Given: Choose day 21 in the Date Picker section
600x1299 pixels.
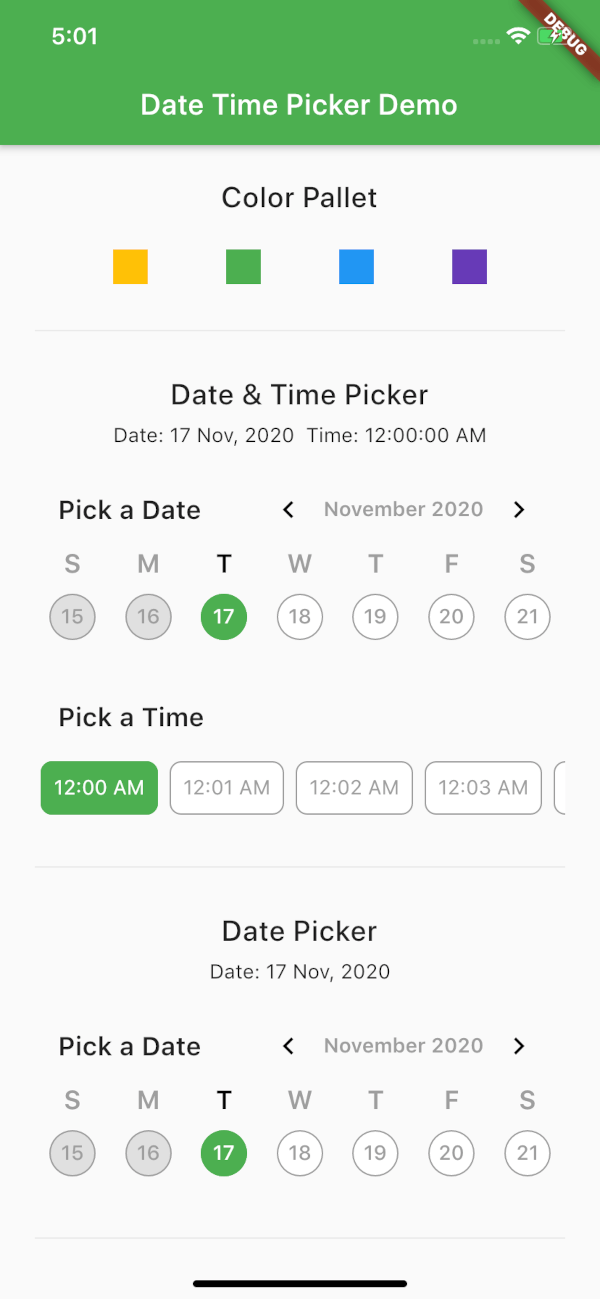Looking at the screenshot, I should [527, 1152].
